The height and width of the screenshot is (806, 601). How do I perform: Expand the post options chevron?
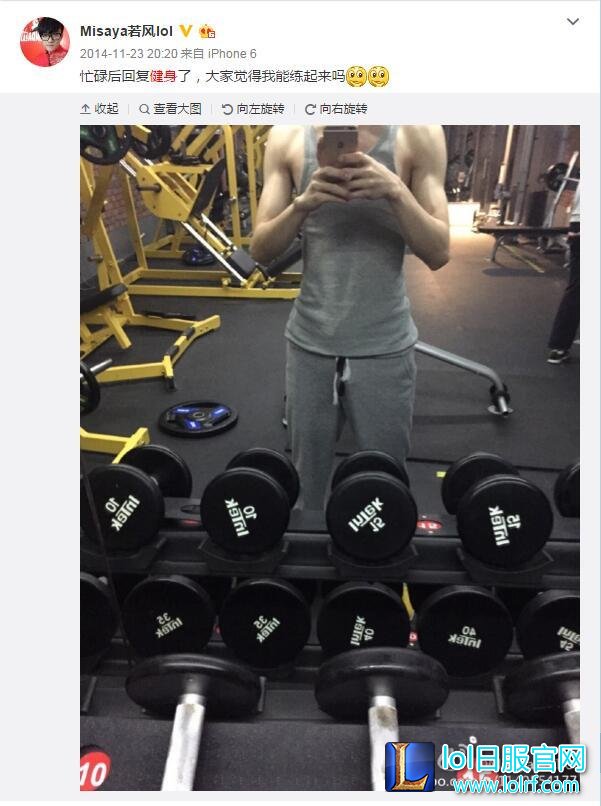(x=572, y=21)
